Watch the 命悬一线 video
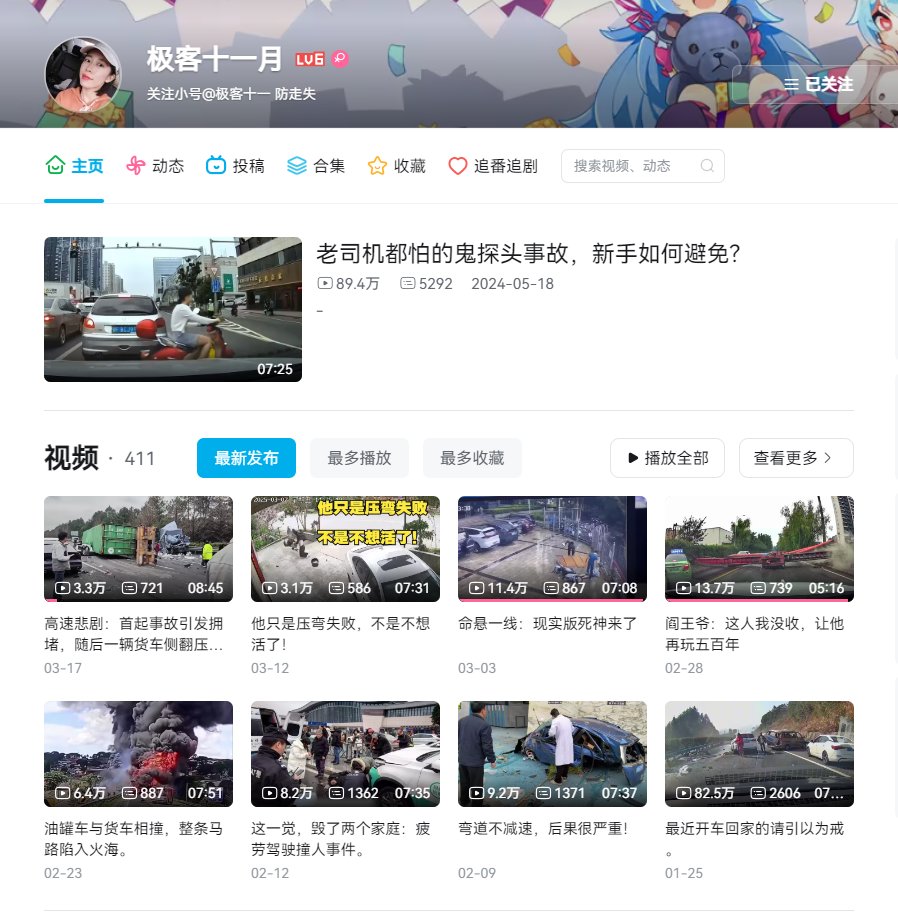 click(552, 549)
